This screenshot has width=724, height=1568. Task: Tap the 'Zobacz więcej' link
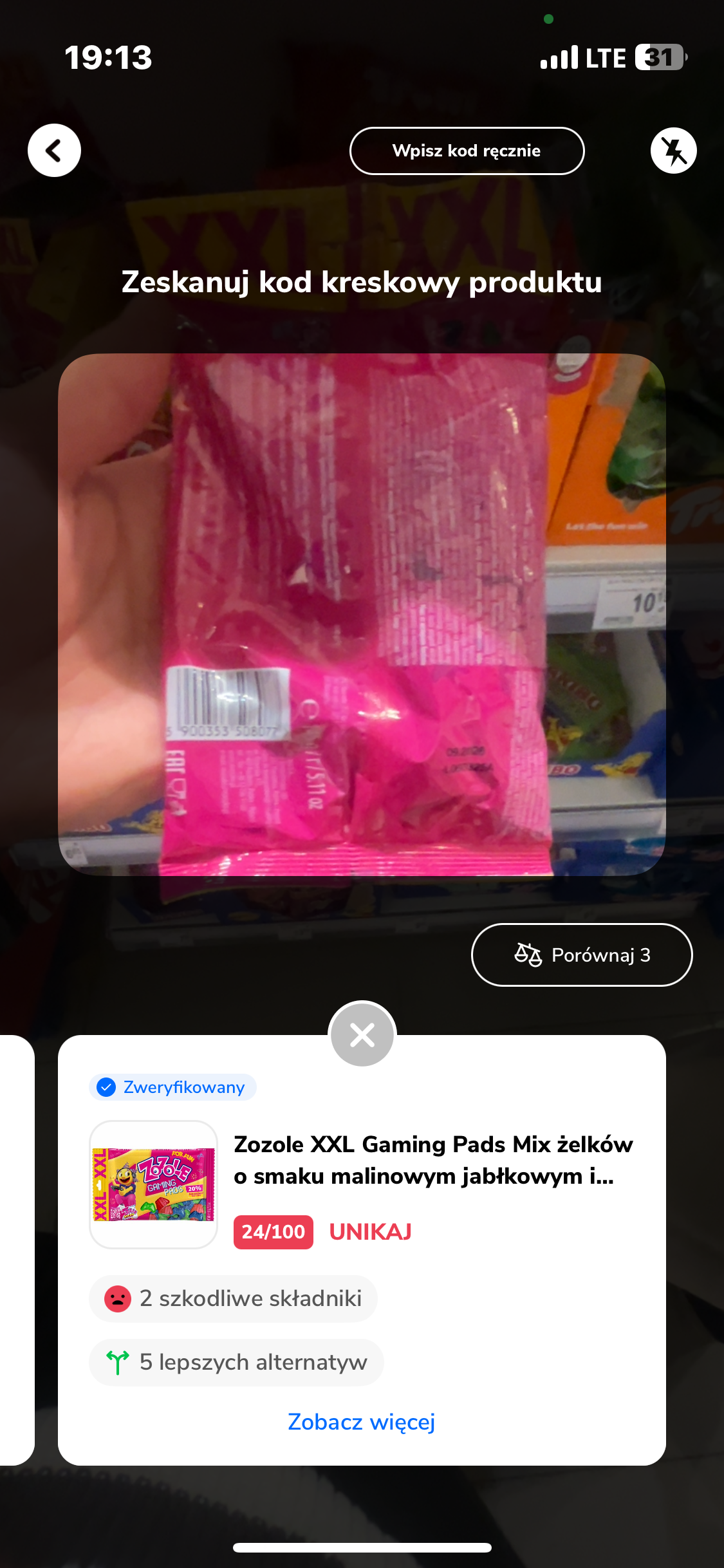click(362, 1421)
